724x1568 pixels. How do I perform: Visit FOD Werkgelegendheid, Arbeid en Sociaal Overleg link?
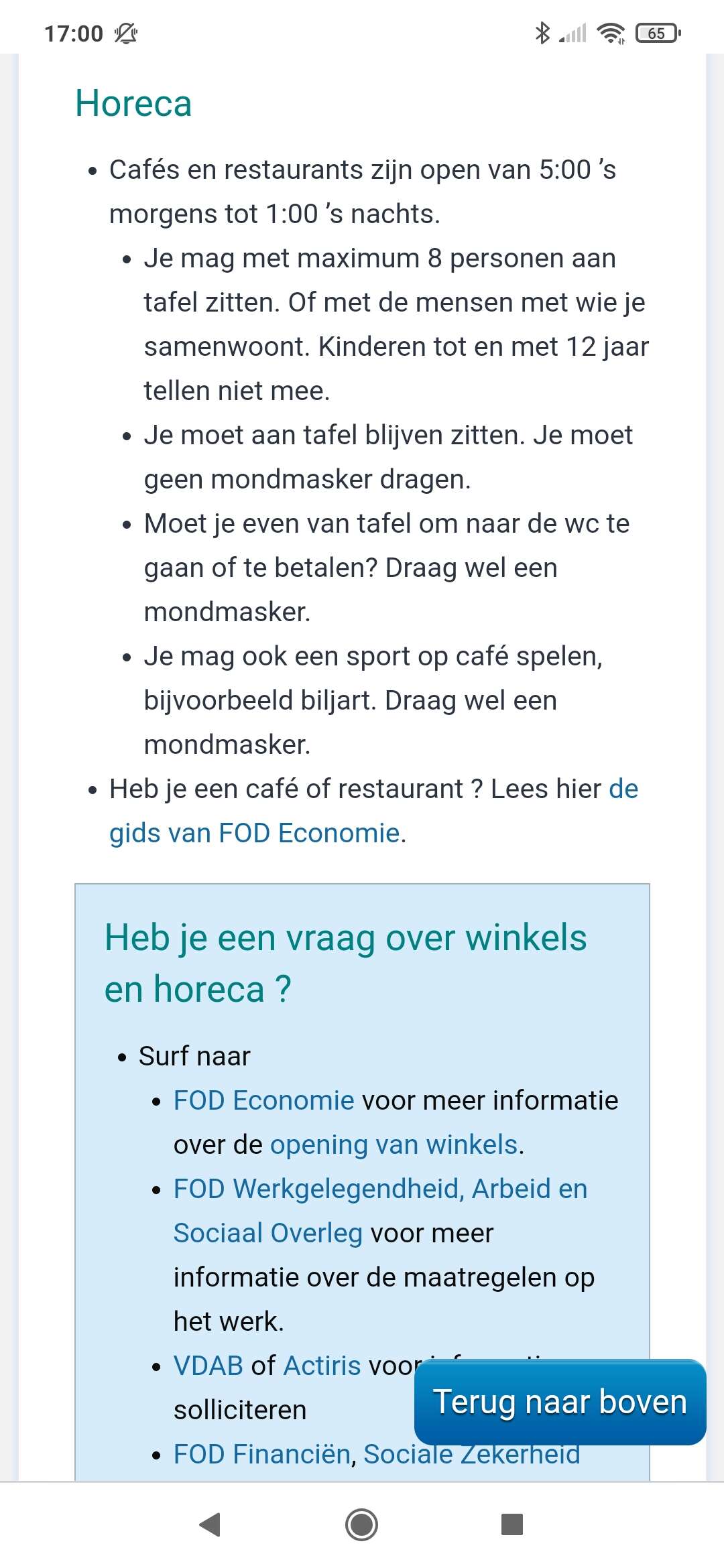[x=380, y=1211]
